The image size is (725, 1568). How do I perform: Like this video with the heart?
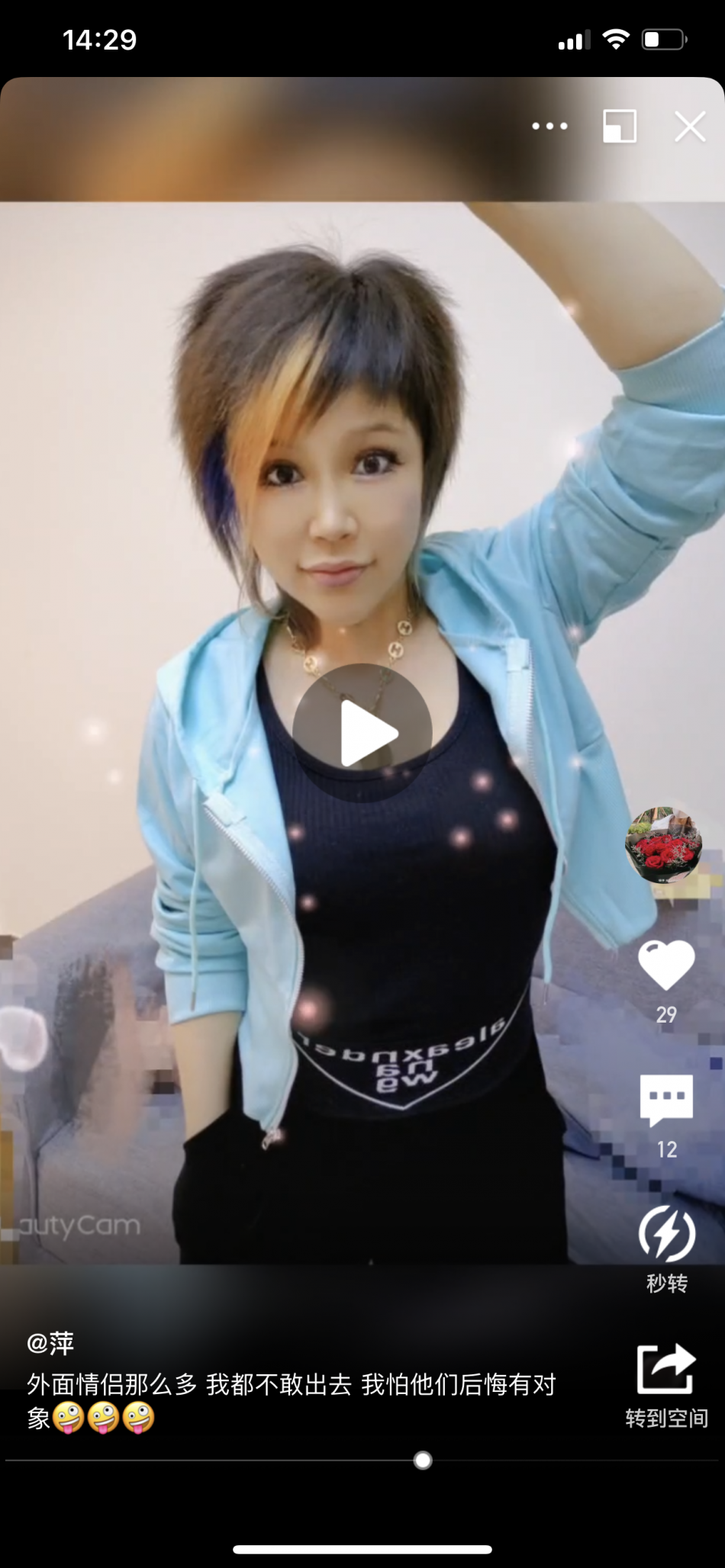[666, 966]
